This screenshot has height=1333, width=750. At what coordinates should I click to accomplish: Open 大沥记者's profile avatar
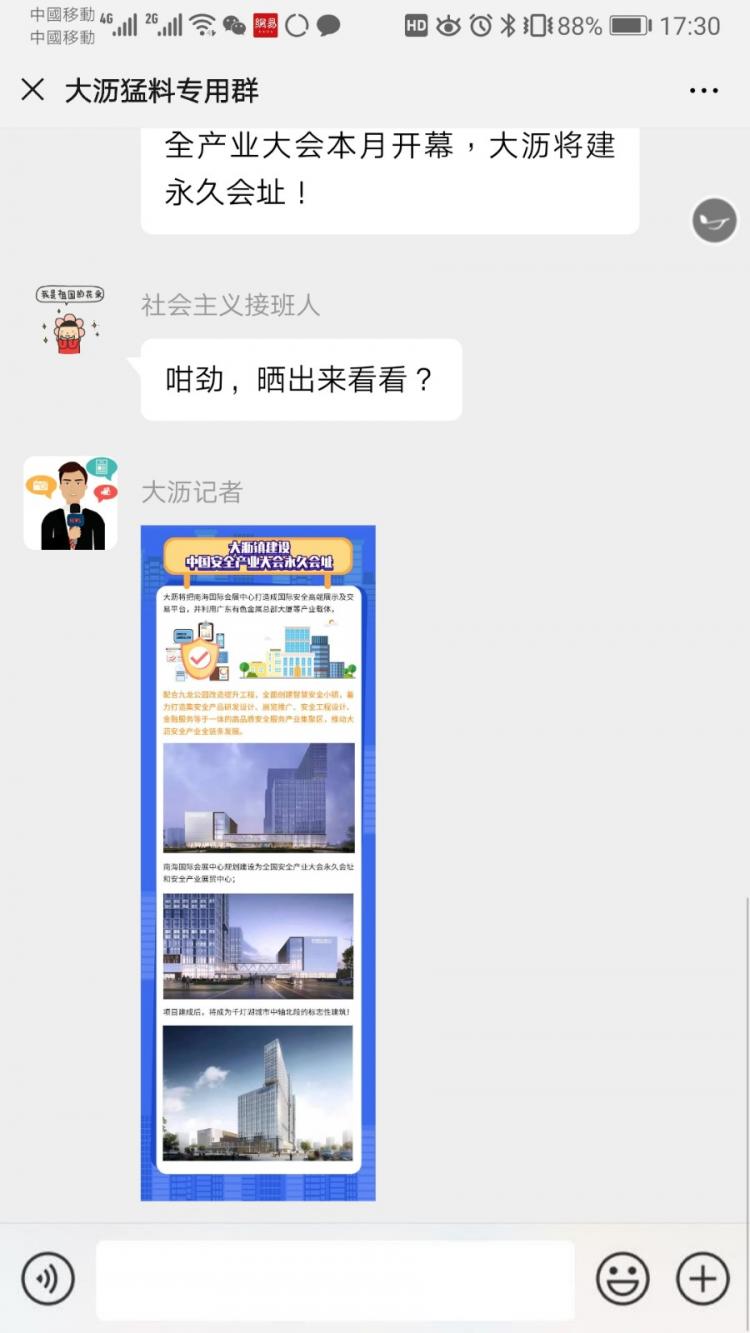coord(70,503)
